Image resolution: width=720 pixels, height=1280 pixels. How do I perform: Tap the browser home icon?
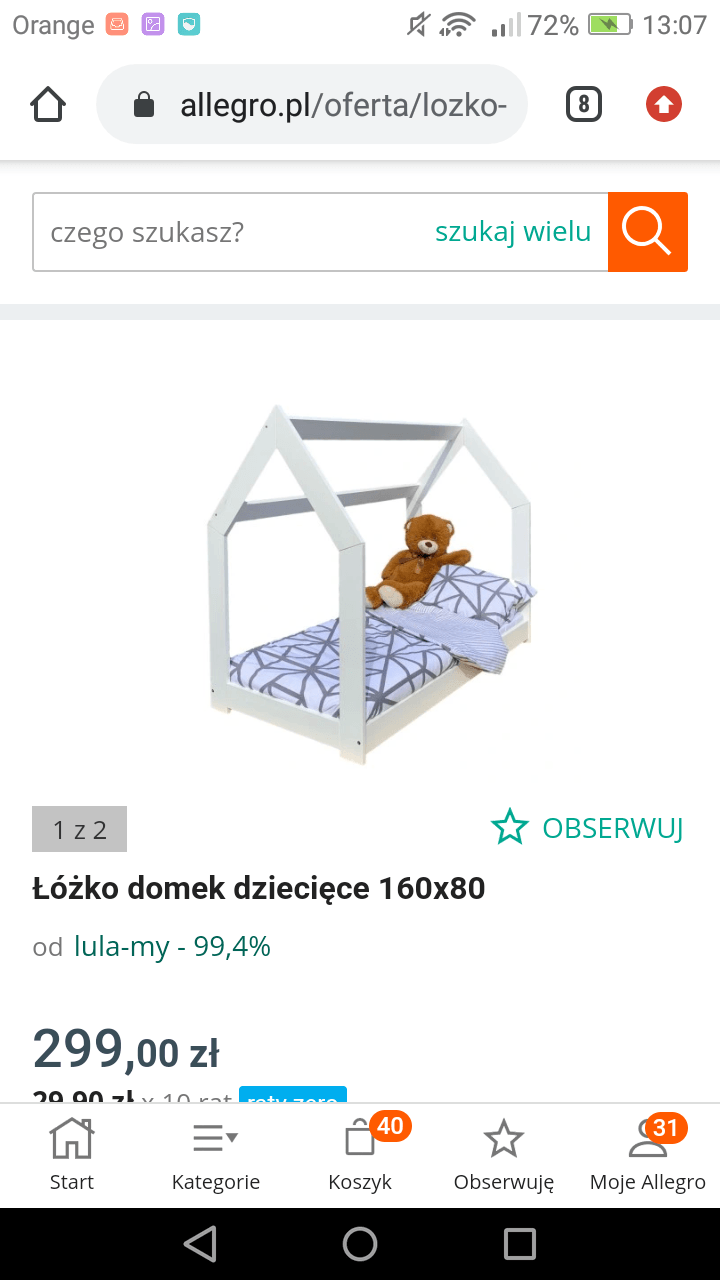tap(48, 104)
